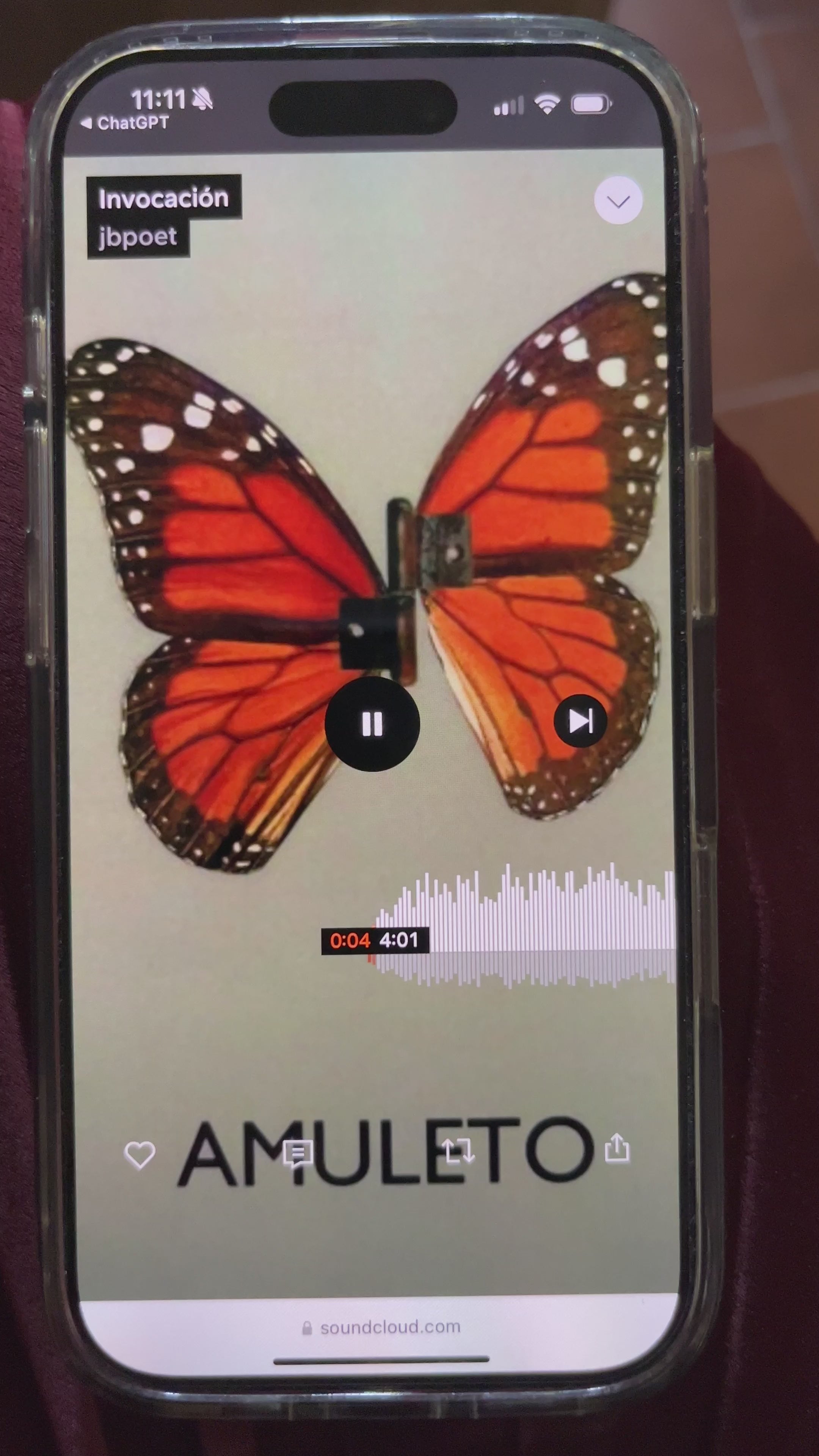Return to ChatGPT via status bar
The width and height of the screenshot is (819, 1456).
tap(126, 123)
